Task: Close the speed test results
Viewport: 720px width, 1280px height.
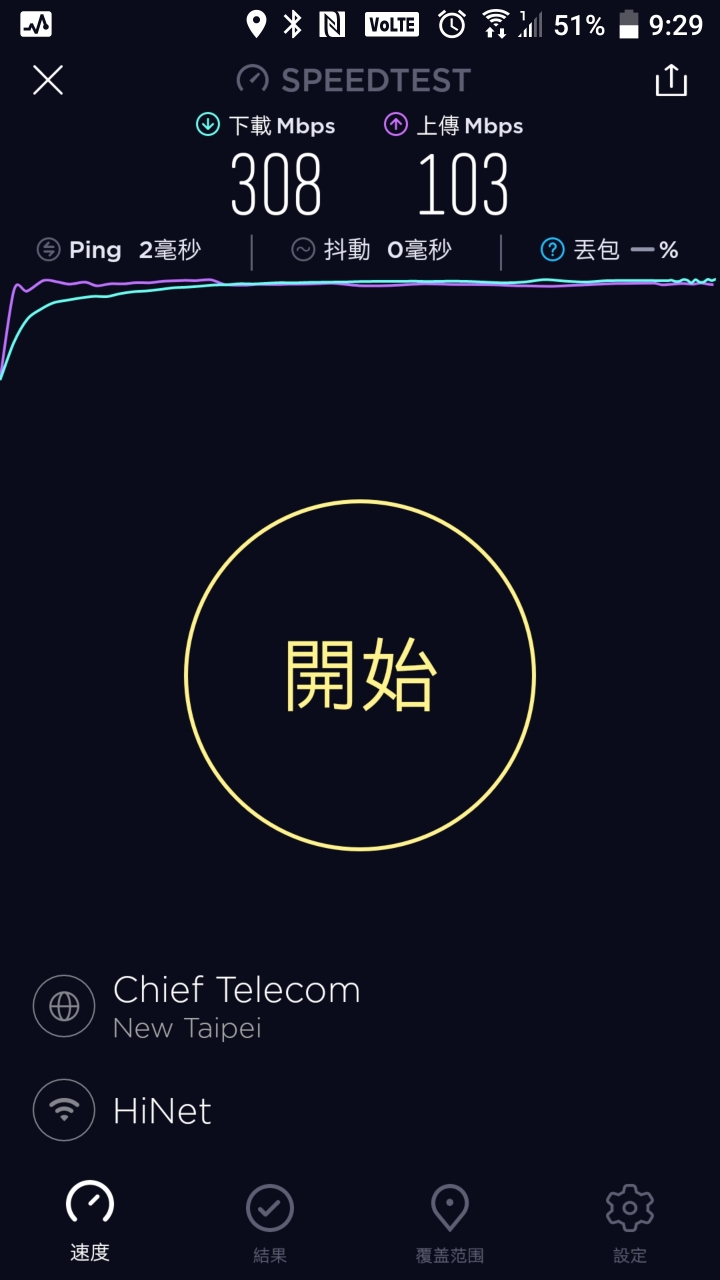Action: click(x=48, y=80)
